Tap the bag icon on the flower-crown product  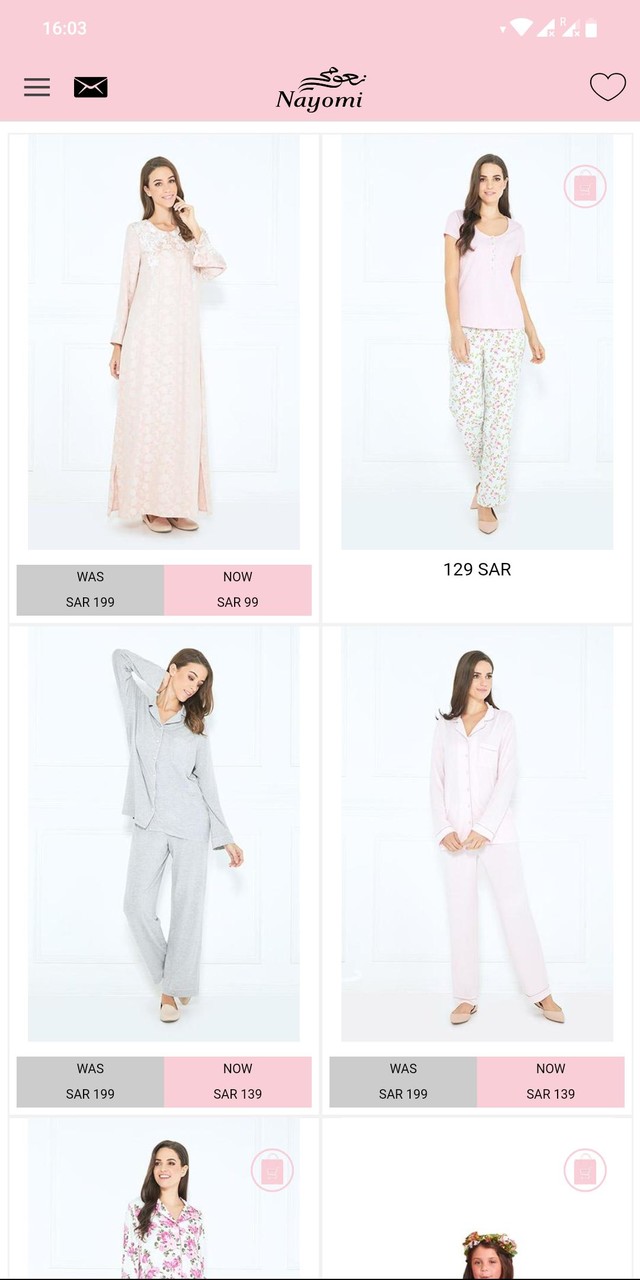tap(585, 1170)
